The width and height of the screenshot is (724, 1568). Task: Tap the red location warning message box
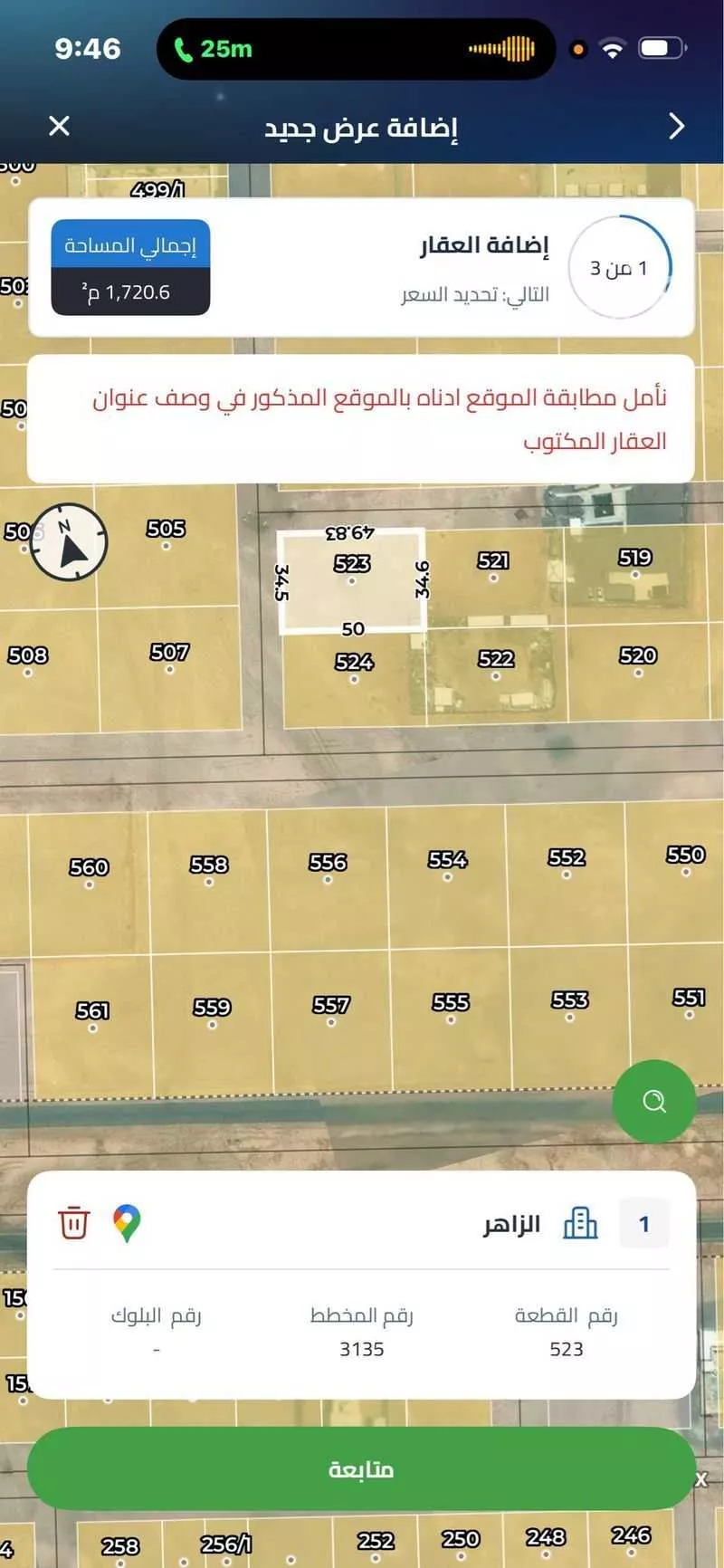click(362, 416)
